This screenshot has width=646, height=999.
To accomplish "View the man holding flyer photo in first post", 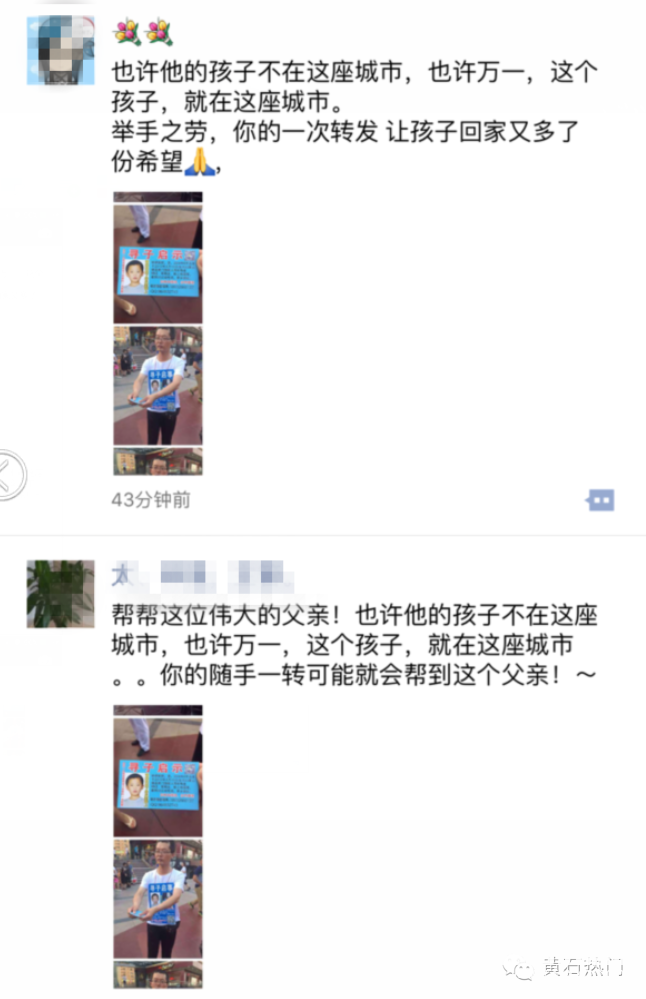I will (x=157, y=385).
